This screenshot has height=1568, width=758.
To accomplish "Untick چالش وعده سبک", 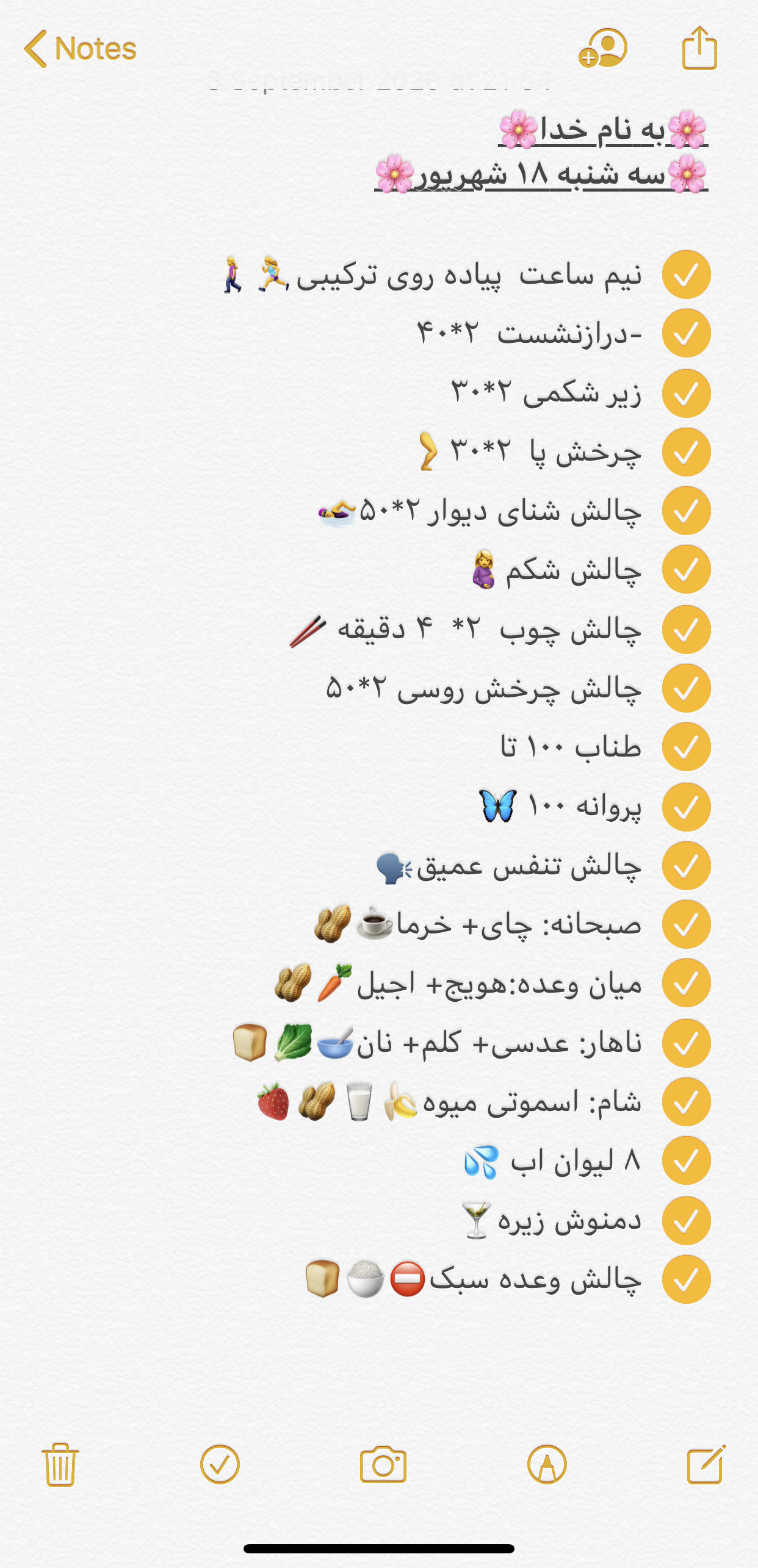I will (686, 1279).
